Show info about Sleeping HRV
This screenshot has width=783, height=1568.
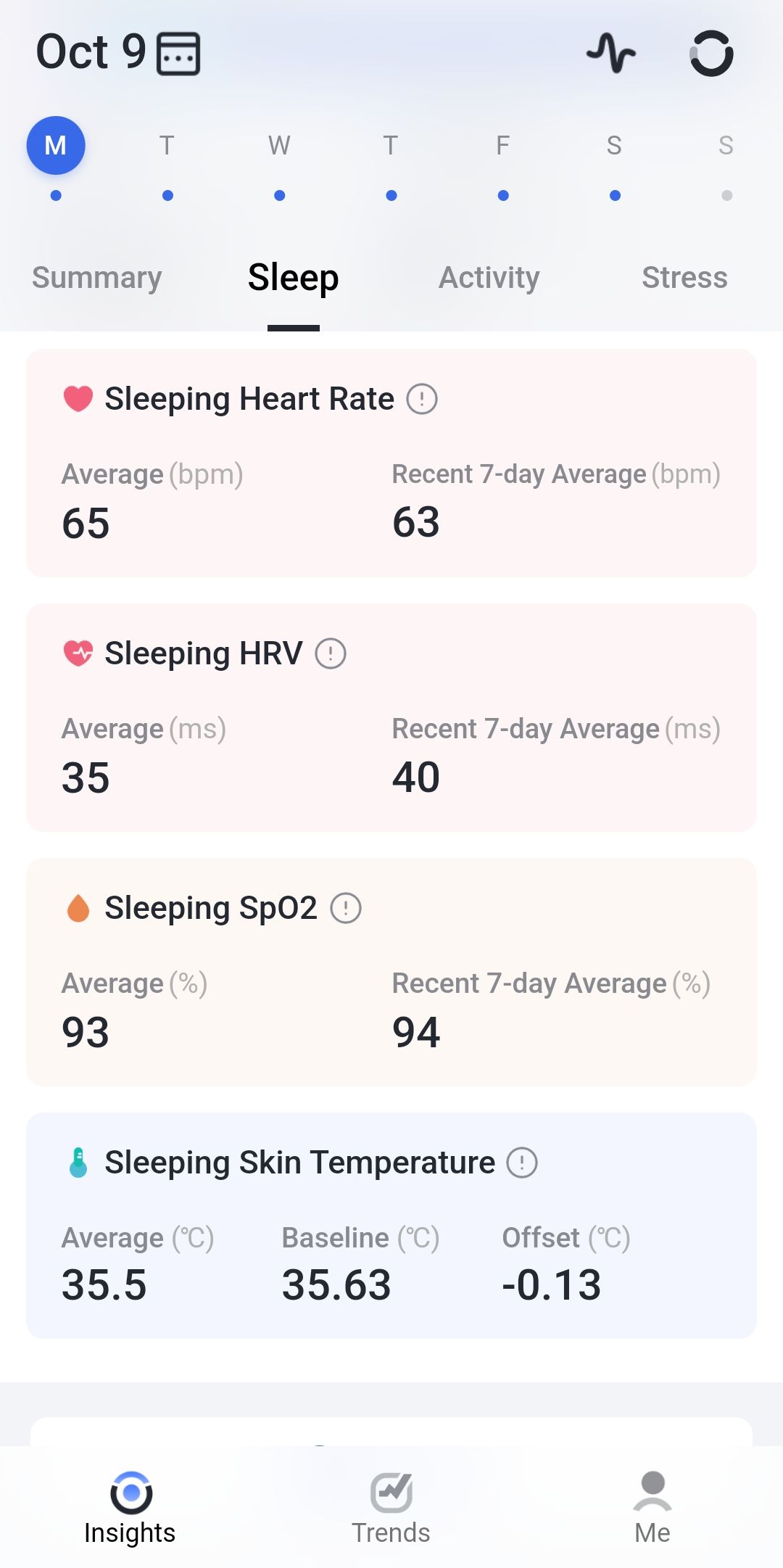(331, 653)
